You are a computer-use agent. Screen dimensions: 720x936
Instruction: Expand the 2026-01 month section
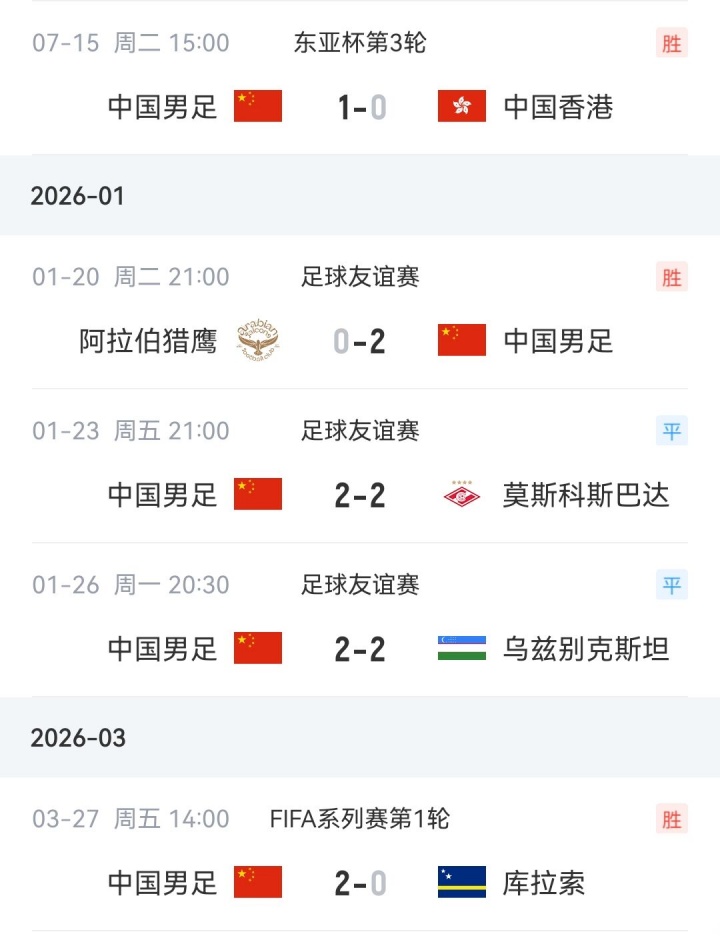coord(77,195)
